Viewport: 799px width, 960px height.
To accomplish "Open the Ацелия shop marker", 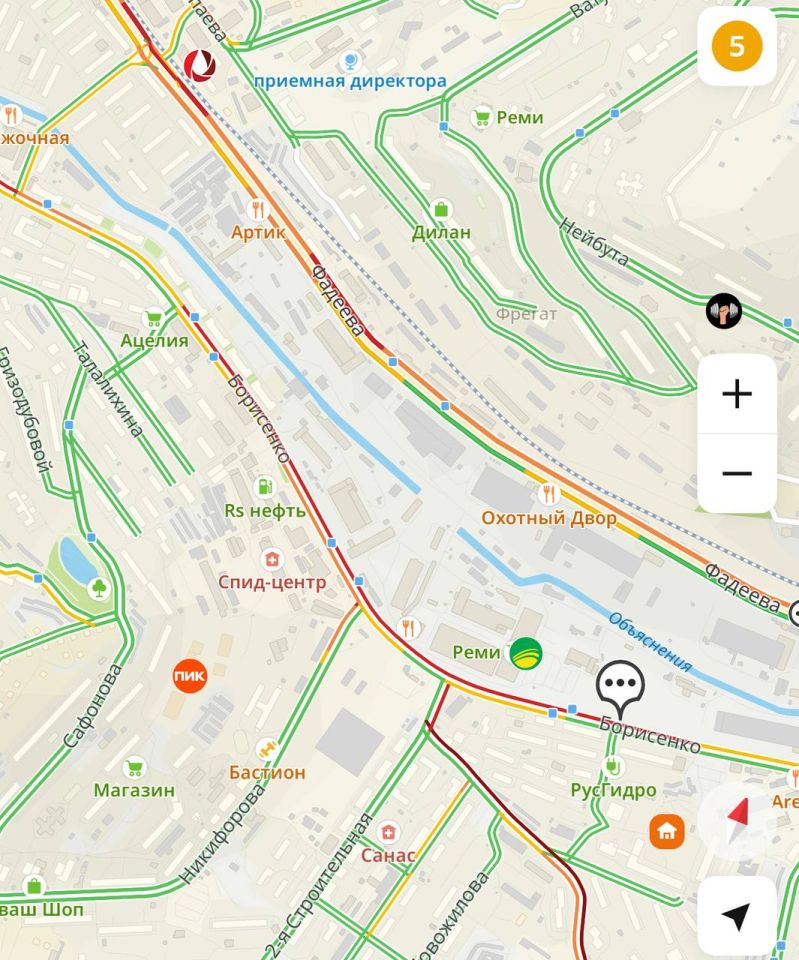I will pyautogui.click(x=154, y=318).
